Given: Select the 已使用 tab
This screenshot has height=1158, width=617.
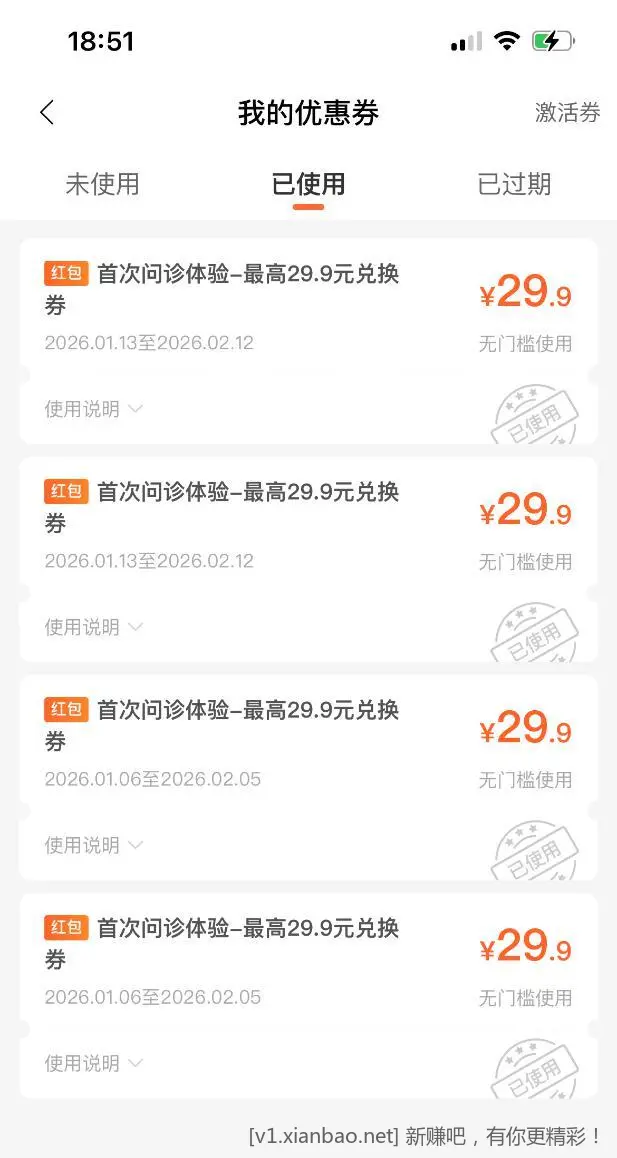Looking at the screenshot, I should click(308, 184).
